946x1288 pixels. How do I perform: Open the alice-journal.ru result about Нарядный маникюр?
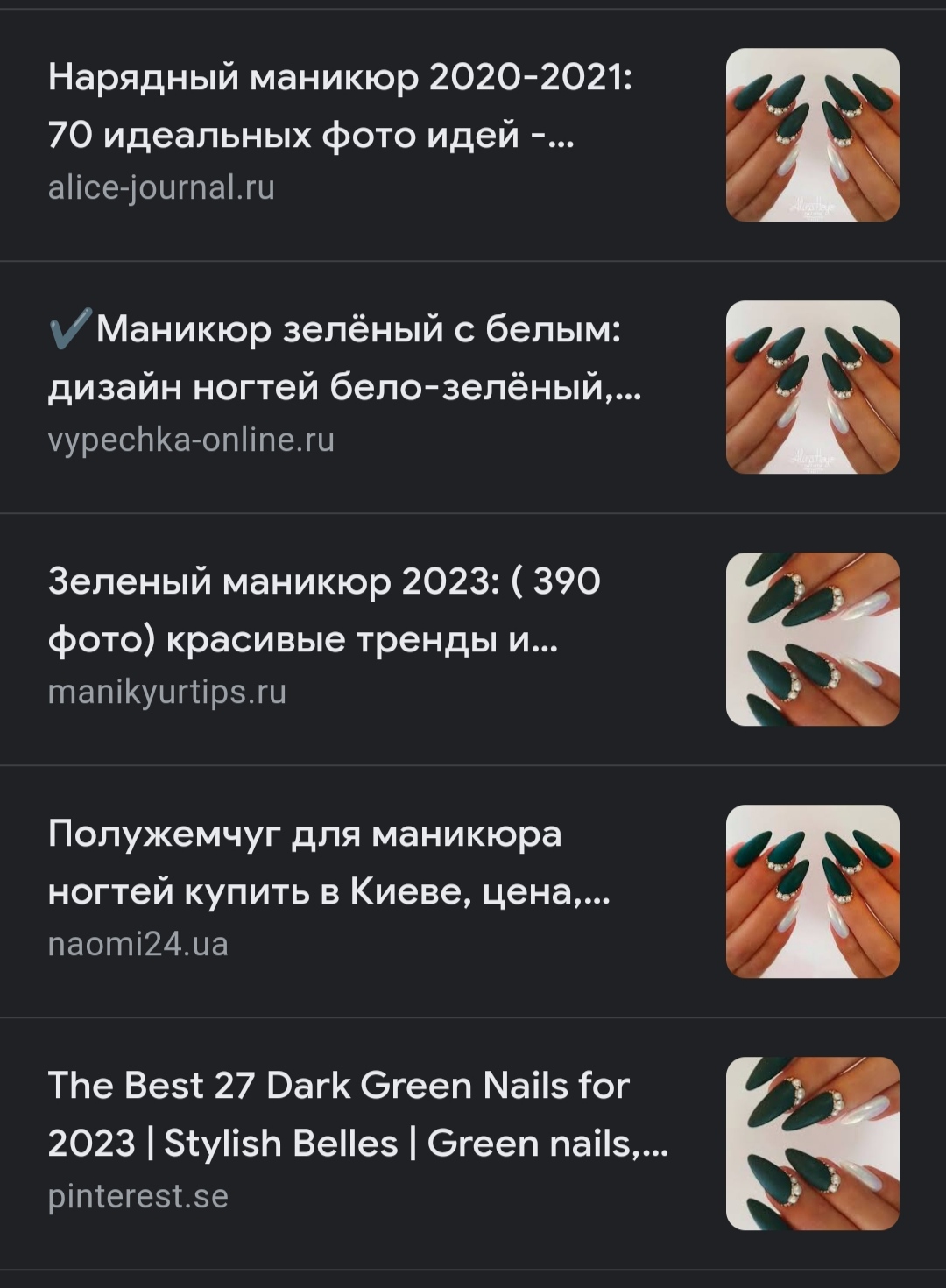point(340,106)
